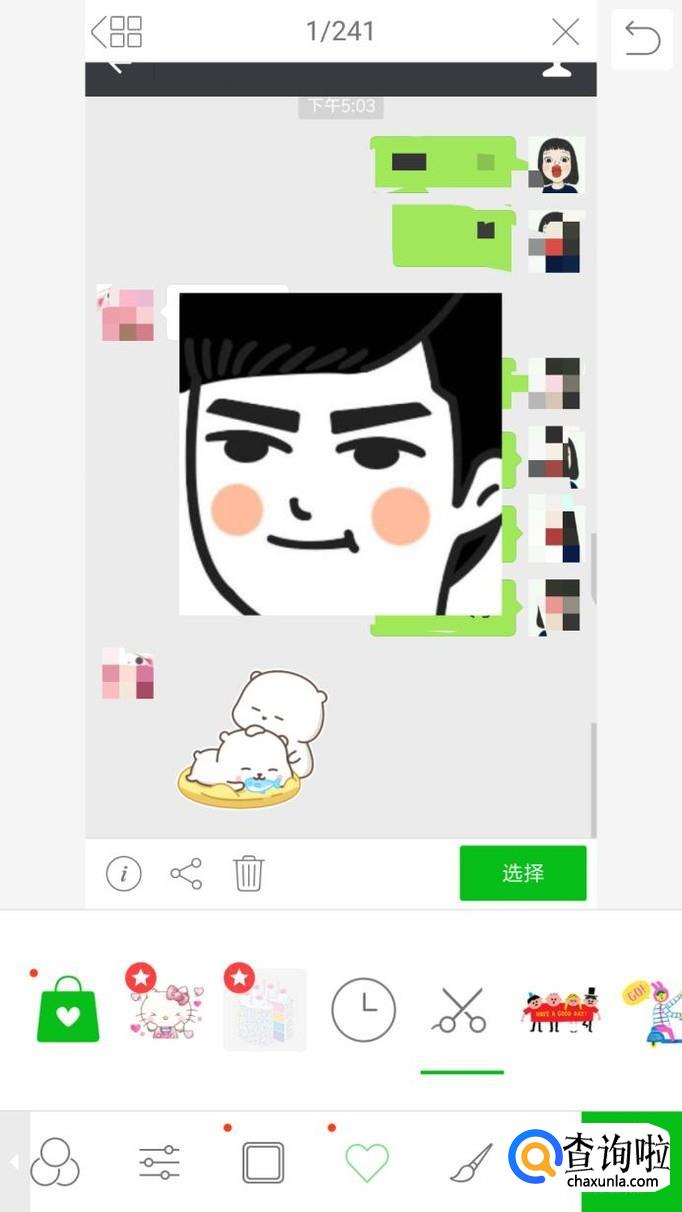Select the heart sticker tool
This screenshot has height=1212, width=682.
pyautogui.click(x=366, y=1163)
